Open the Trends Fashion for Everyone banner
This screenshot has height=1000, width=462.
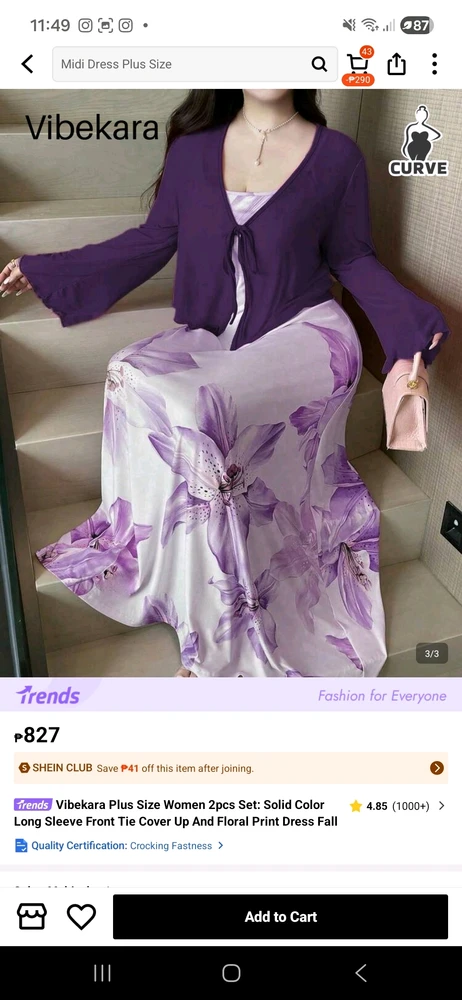click(x=231, y=695)
